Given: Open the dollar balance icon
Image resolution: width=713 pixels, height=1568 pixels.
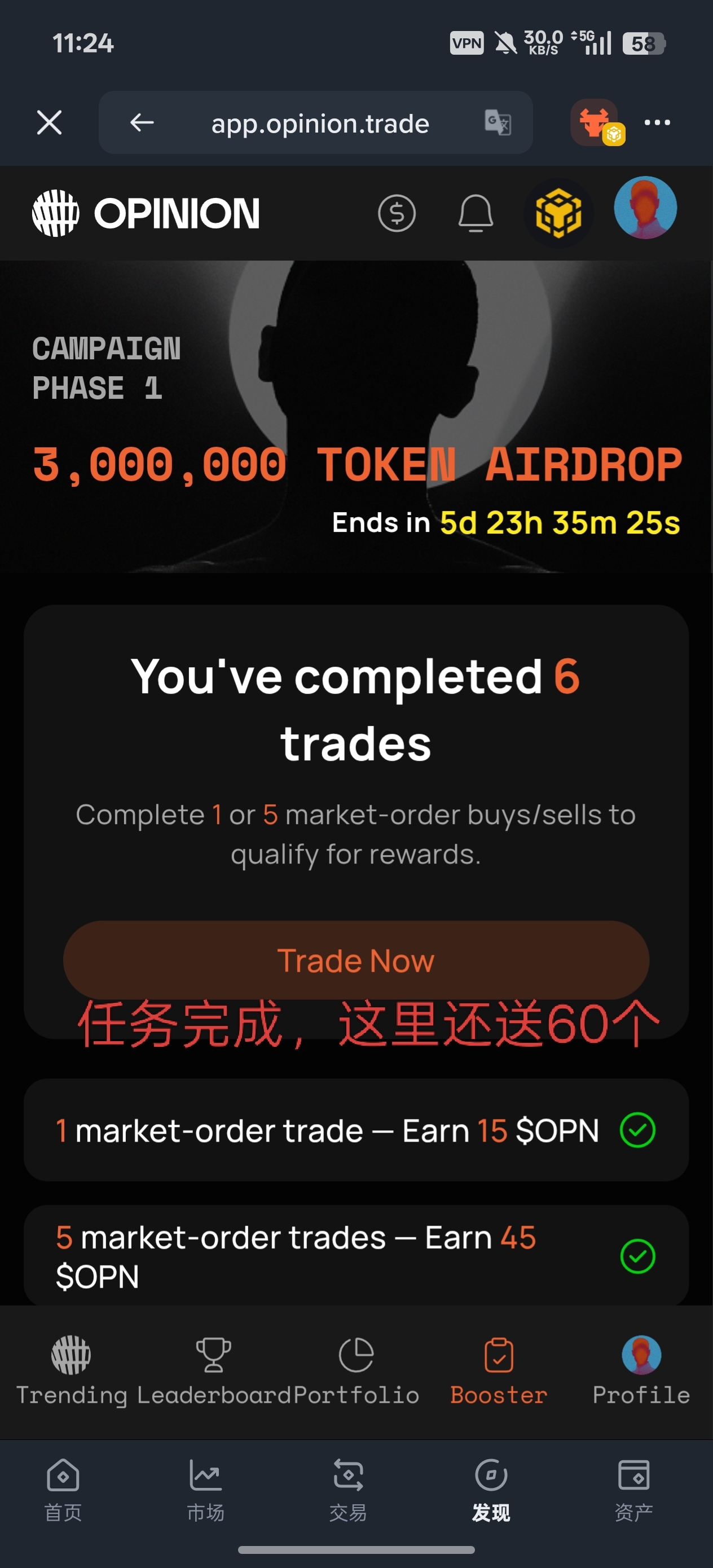Looking at the screenshot, I should click(397, 213).
